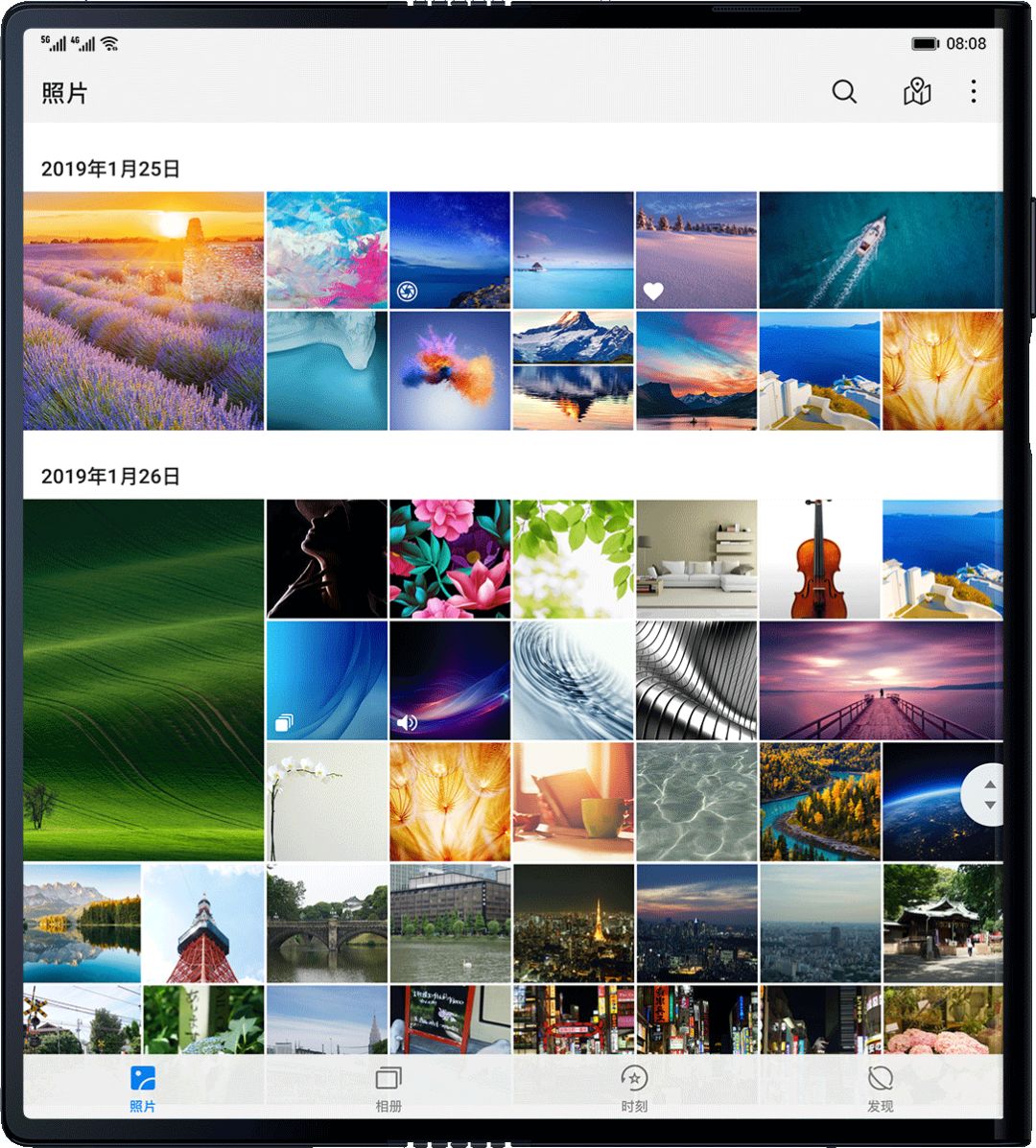This screenshot has width=1036, height=1148.
Task: Open the white orchid photo
Action: pos(326,802)
